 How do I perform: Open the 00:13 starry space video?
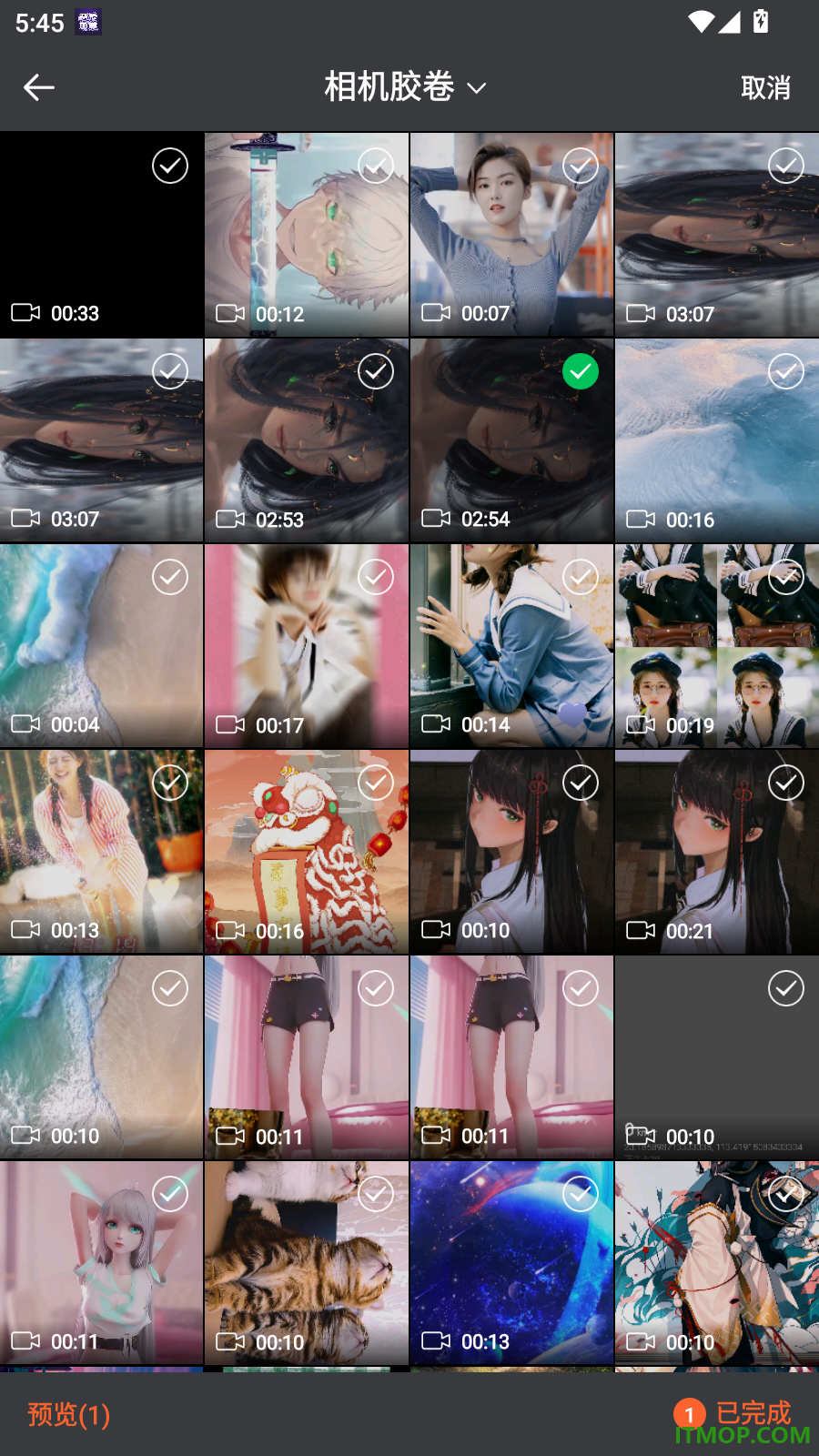[511, 1263]
